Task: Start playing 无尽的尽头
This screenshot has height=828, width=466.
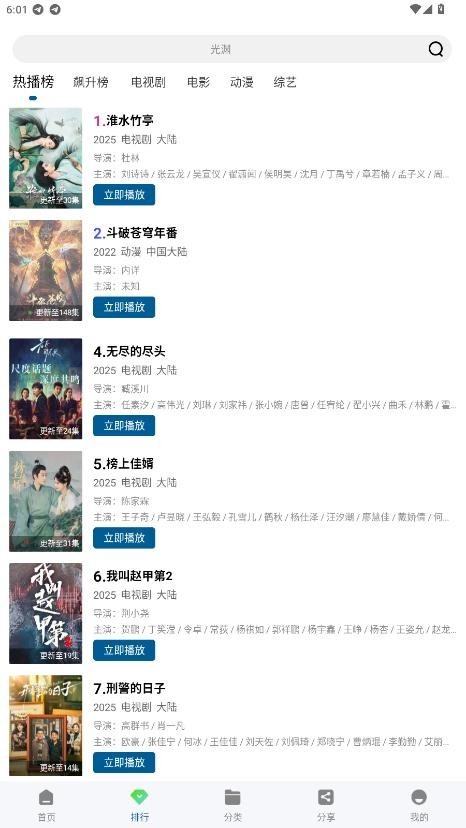Action: pyautogui.click(x=124, y=426)
